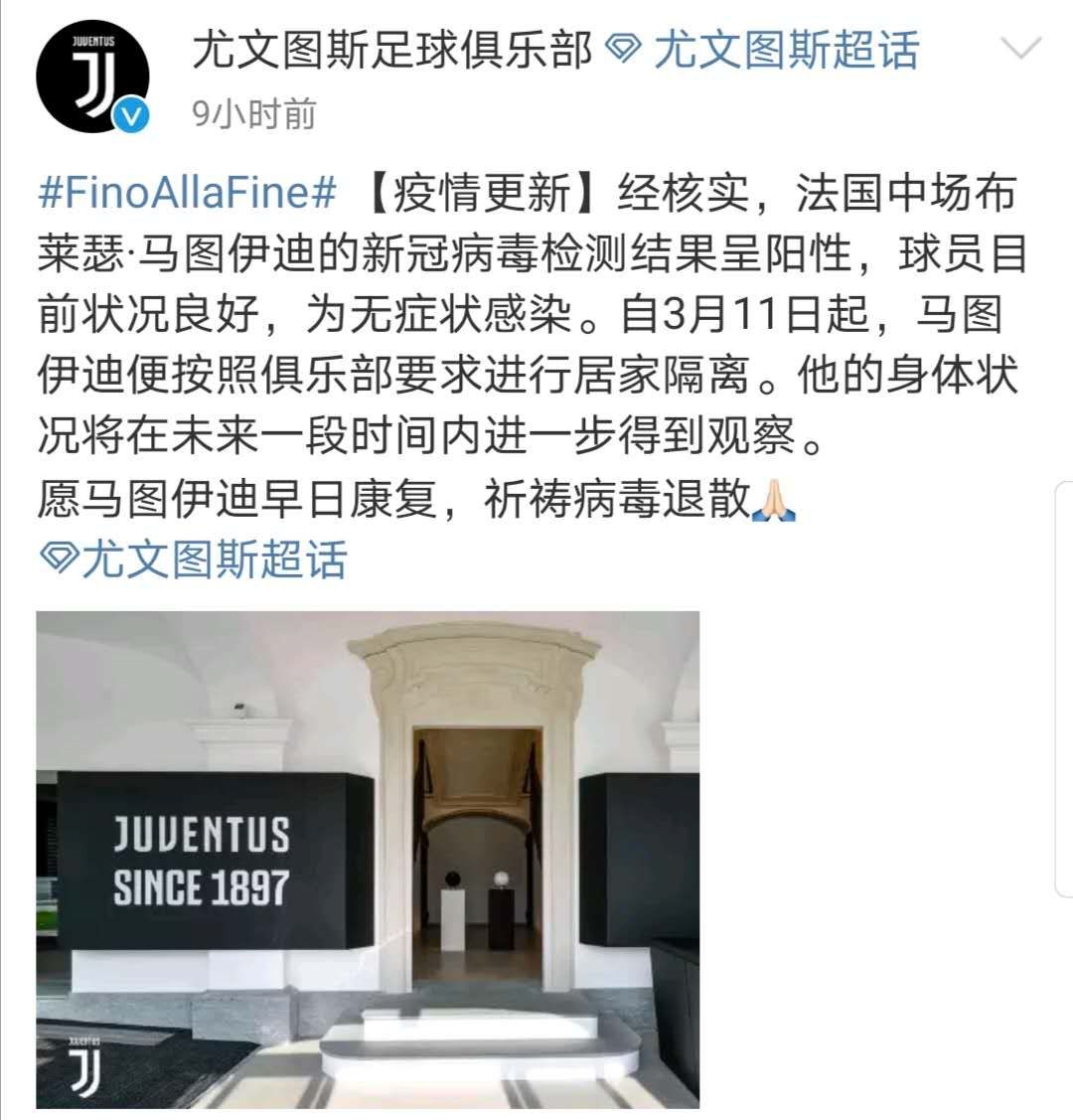Open 尤文图斯超话 link beside the account name

pos(762,50)
